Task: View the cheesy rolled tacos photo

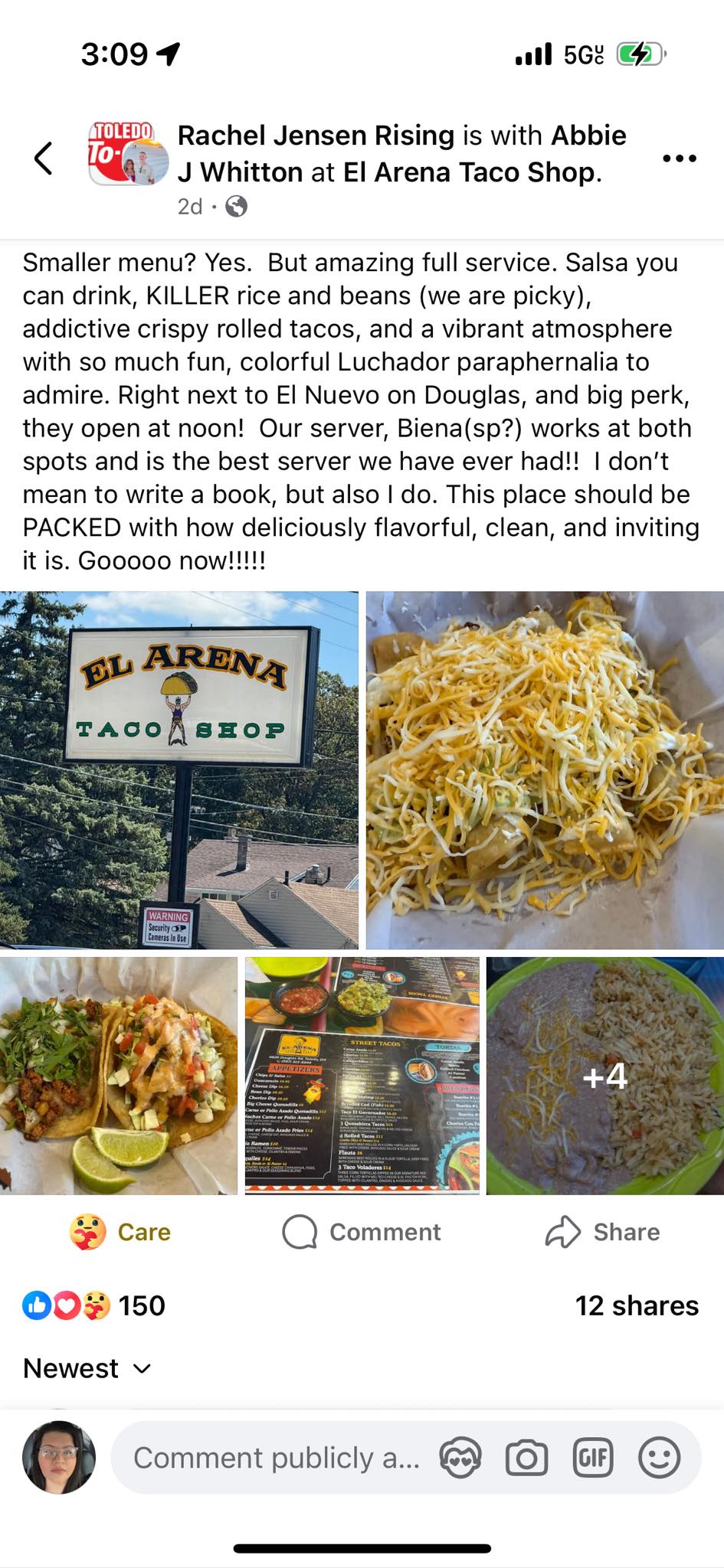Action: (x=545, y=769)
